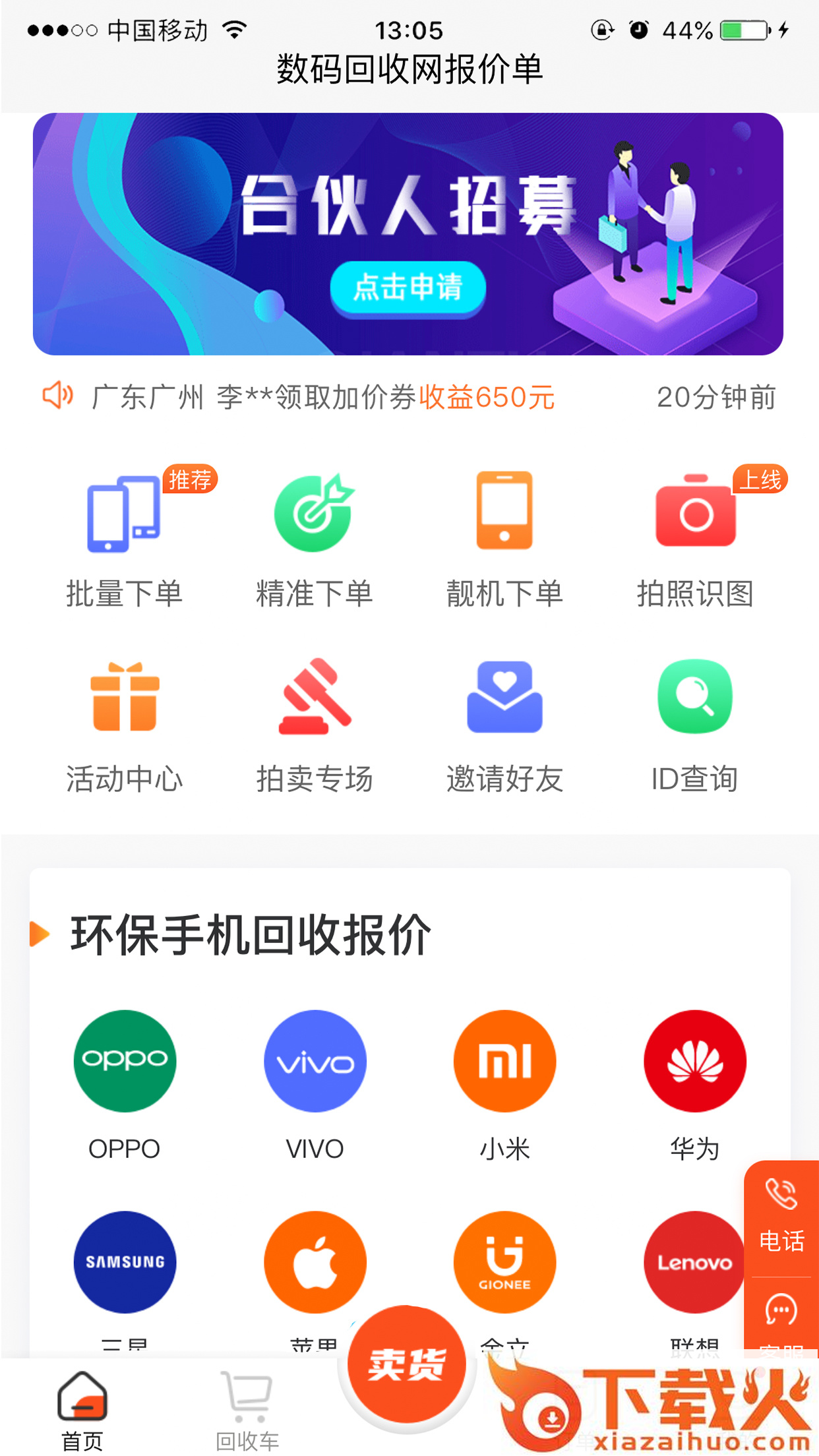Select the Gionee brand icon
Image resolution: width=819 pixels, height=1456 pixels.
tap(504, 1261)
